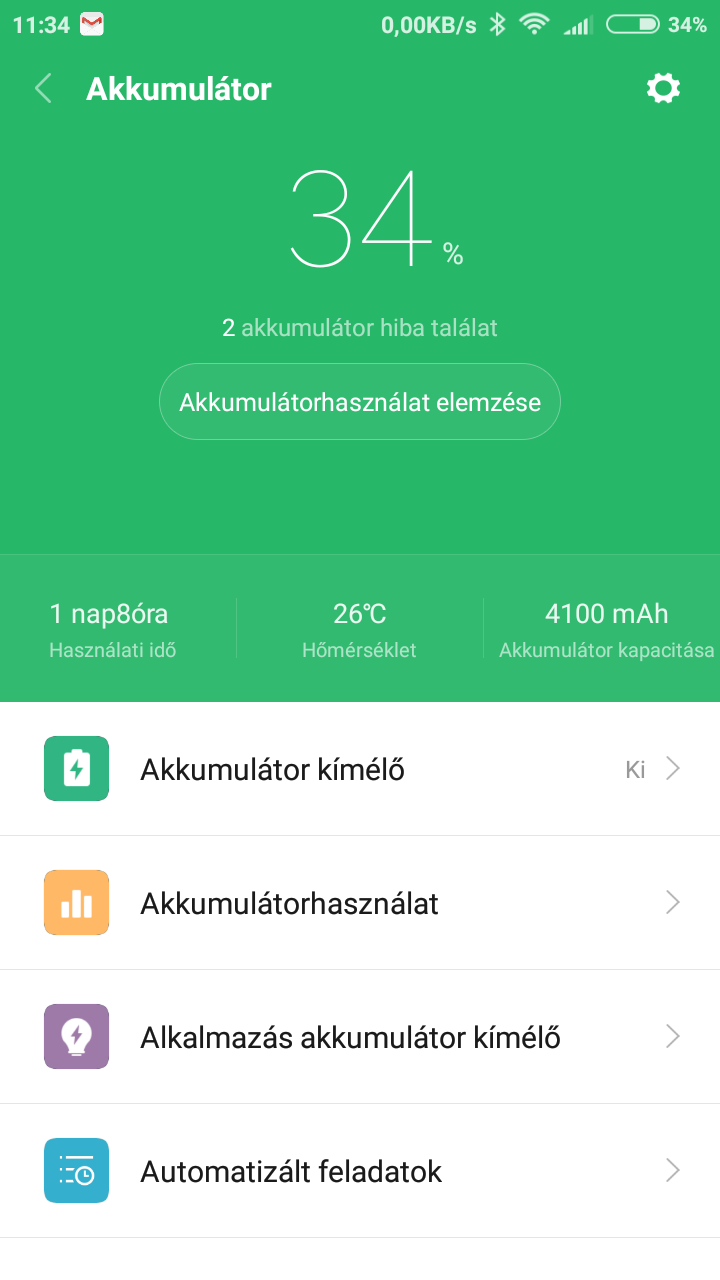Go back from the Akkumulátor screen

(43, 89)
